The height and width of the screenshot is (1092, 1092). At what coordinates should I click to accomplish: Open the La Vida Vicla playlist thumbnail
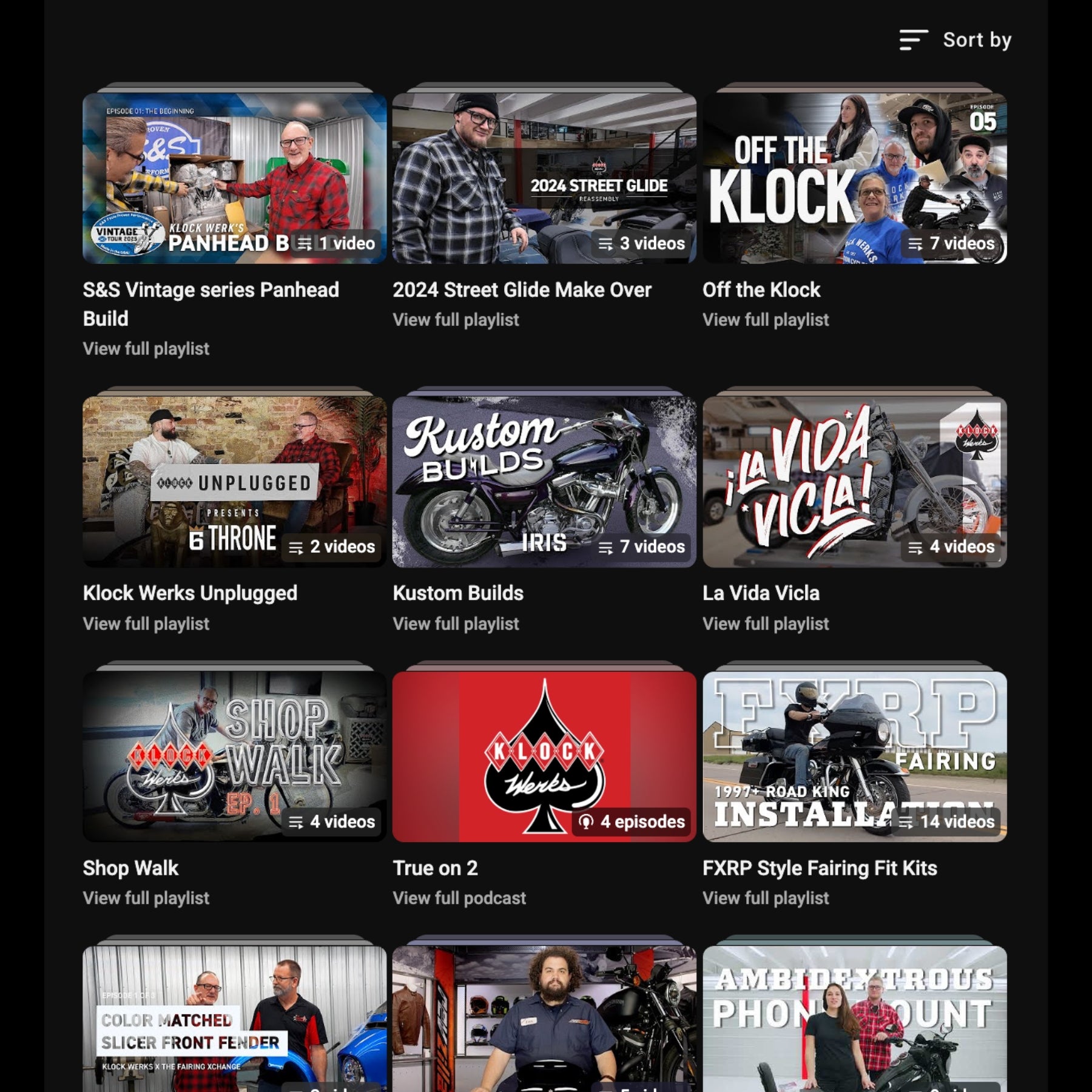click(x=854, y=482)
